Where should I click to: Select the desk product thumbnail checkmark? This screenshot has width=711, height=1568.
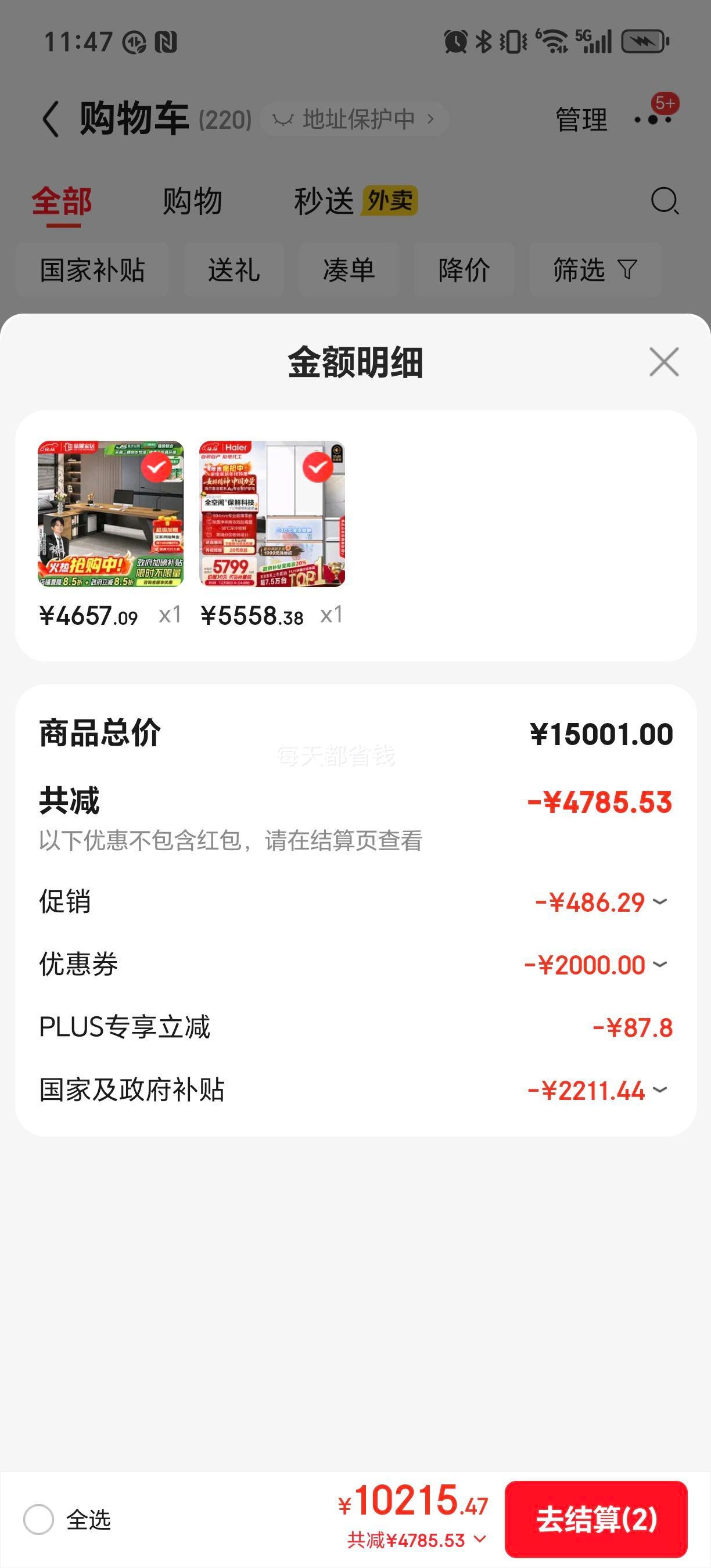pos(157,467)
